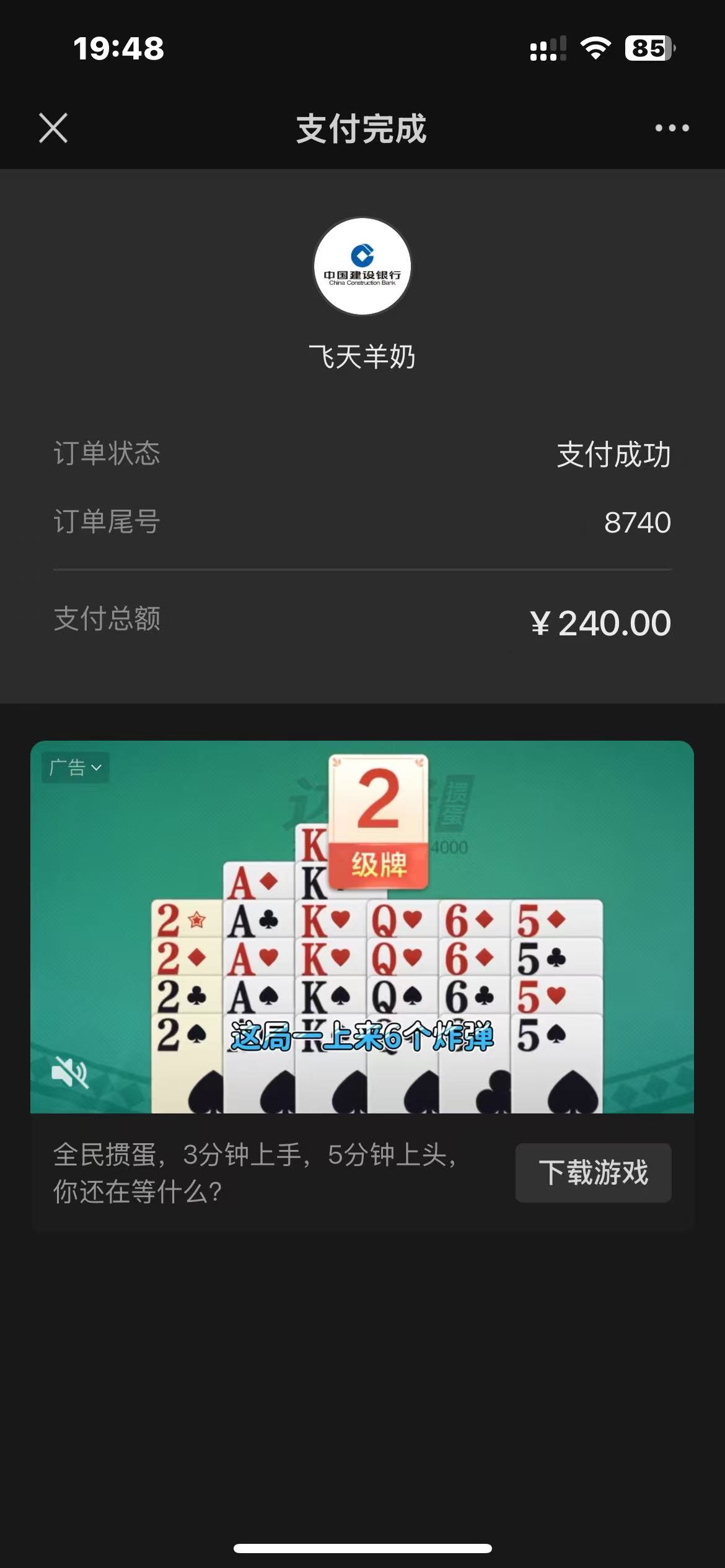Image resolution: width=725 pixels, height=1568 pixels.
Task: Expand the 广告 ad options dropdown
Action: (75, 768)
